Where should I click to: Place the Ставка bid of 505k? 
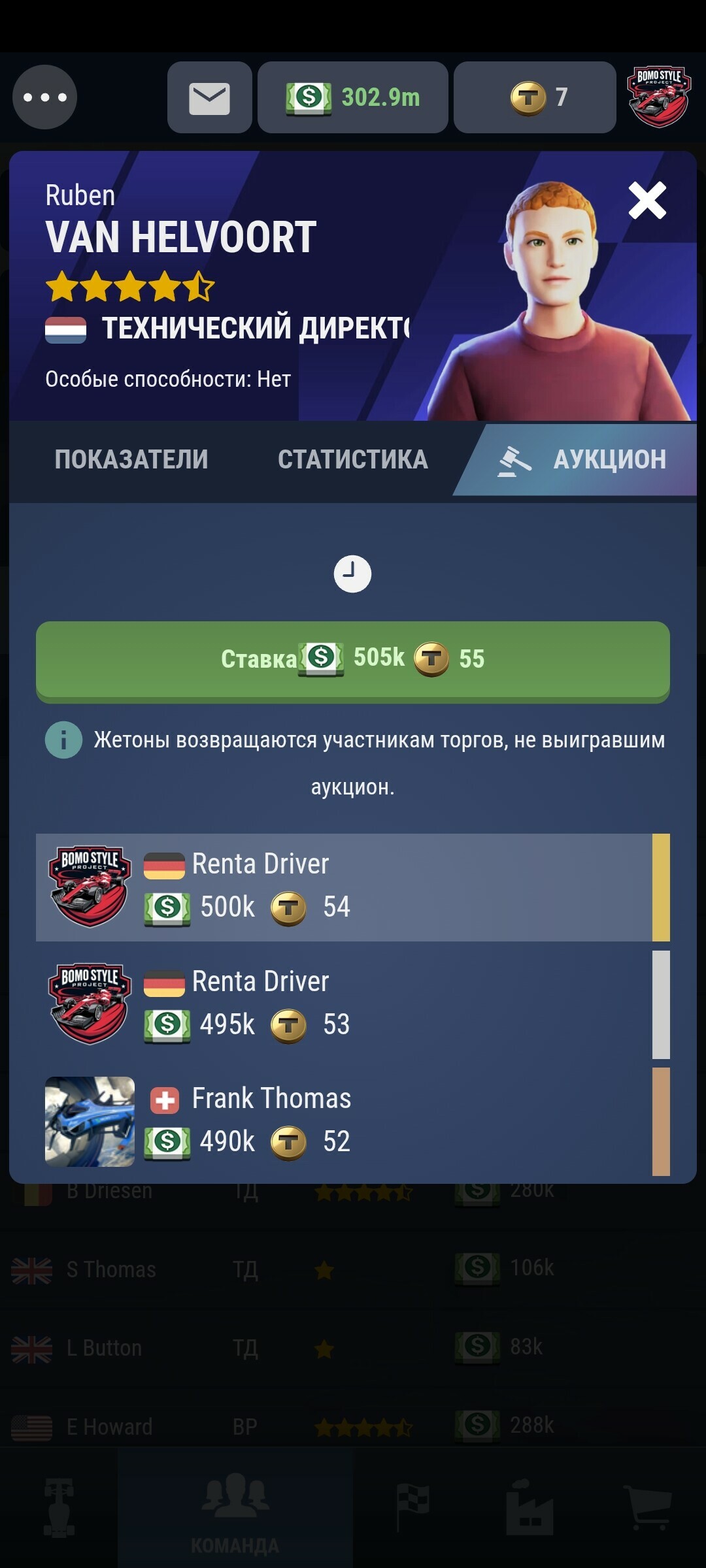pos(353,662)
